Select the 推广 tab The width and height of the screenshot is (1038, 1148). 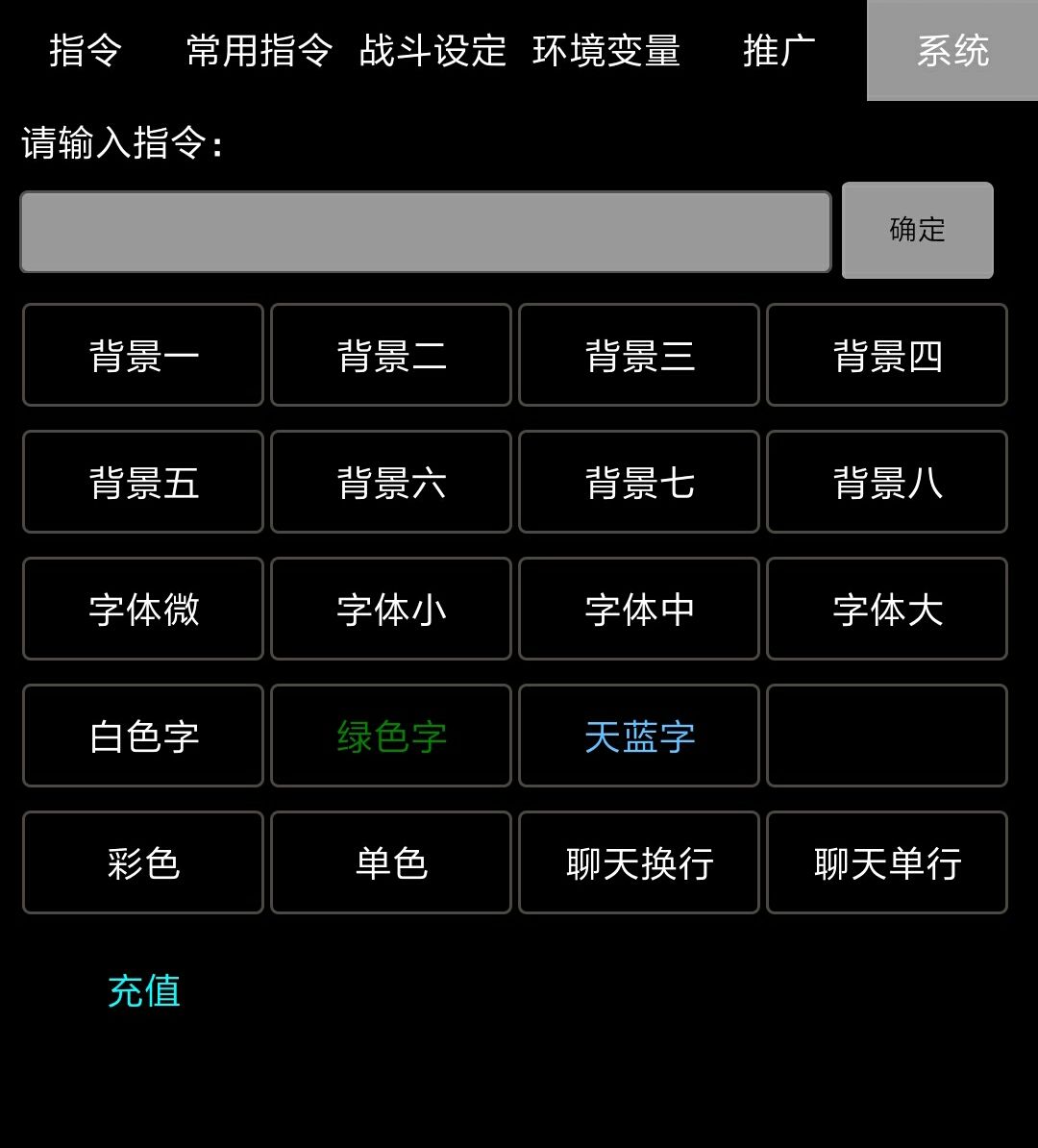tap(778, 52)
